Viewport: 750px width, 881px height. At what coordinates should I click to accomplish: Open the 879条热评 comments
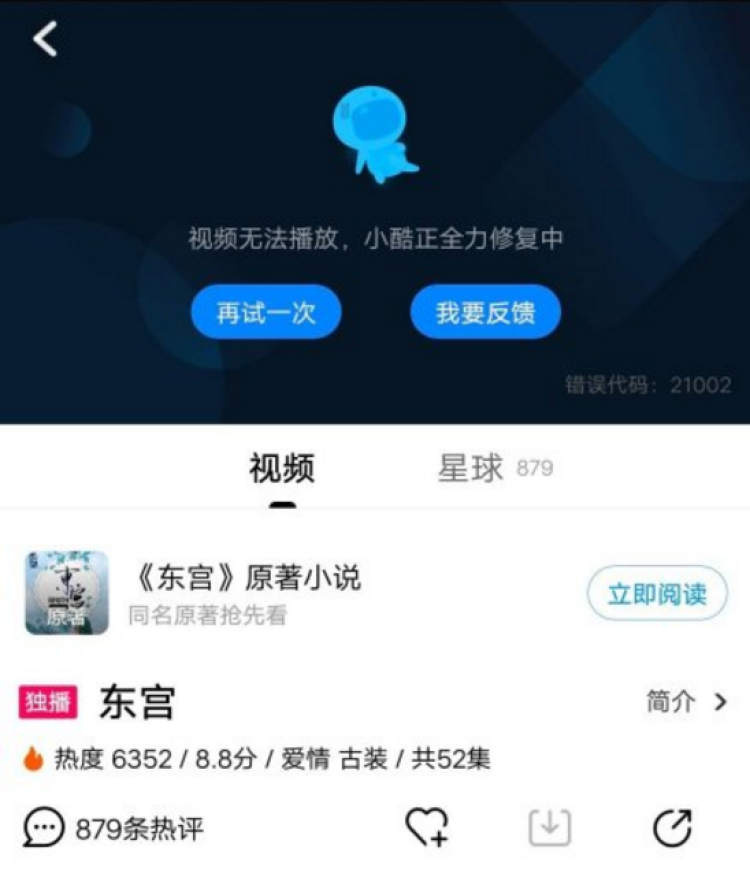114,828
